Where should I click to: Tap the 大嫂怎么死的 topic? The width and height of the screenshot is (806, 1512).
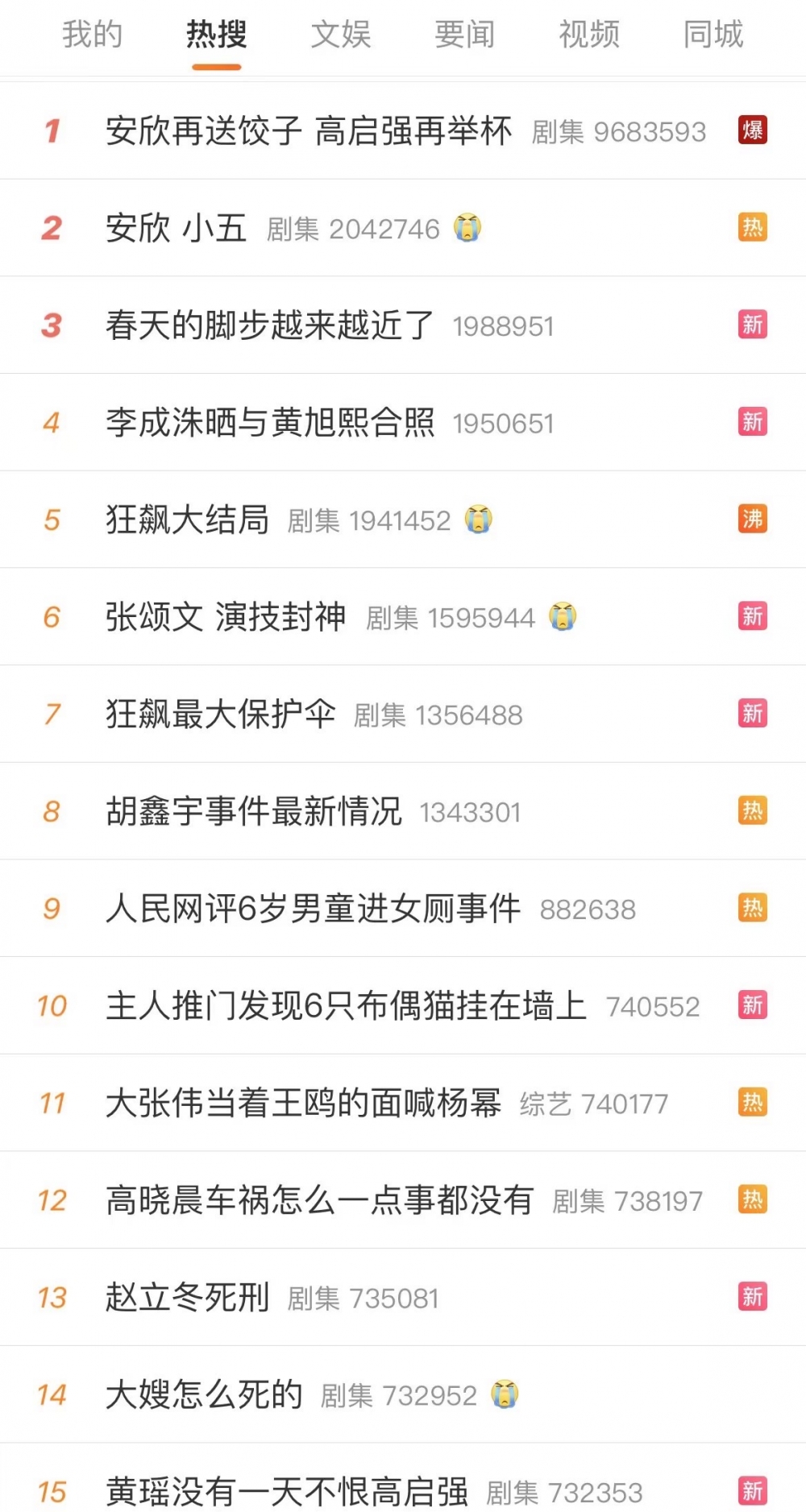point(204,1395)
